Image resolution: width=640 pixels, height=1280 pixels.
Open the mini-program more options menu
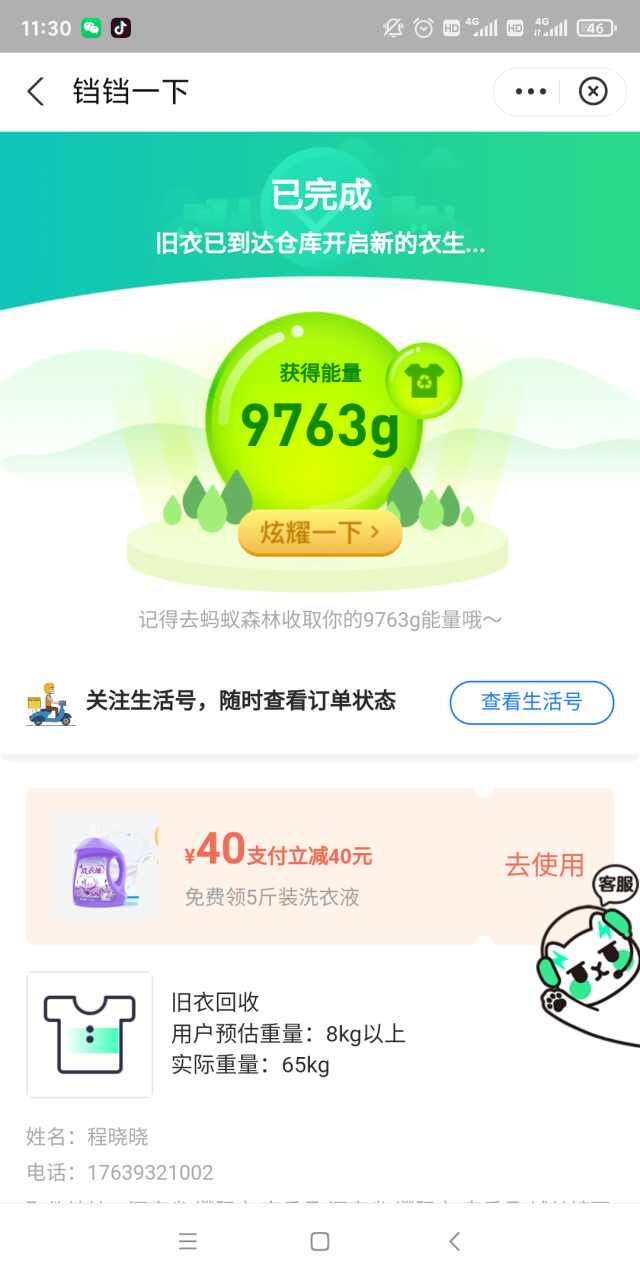[x=530, y=92]
